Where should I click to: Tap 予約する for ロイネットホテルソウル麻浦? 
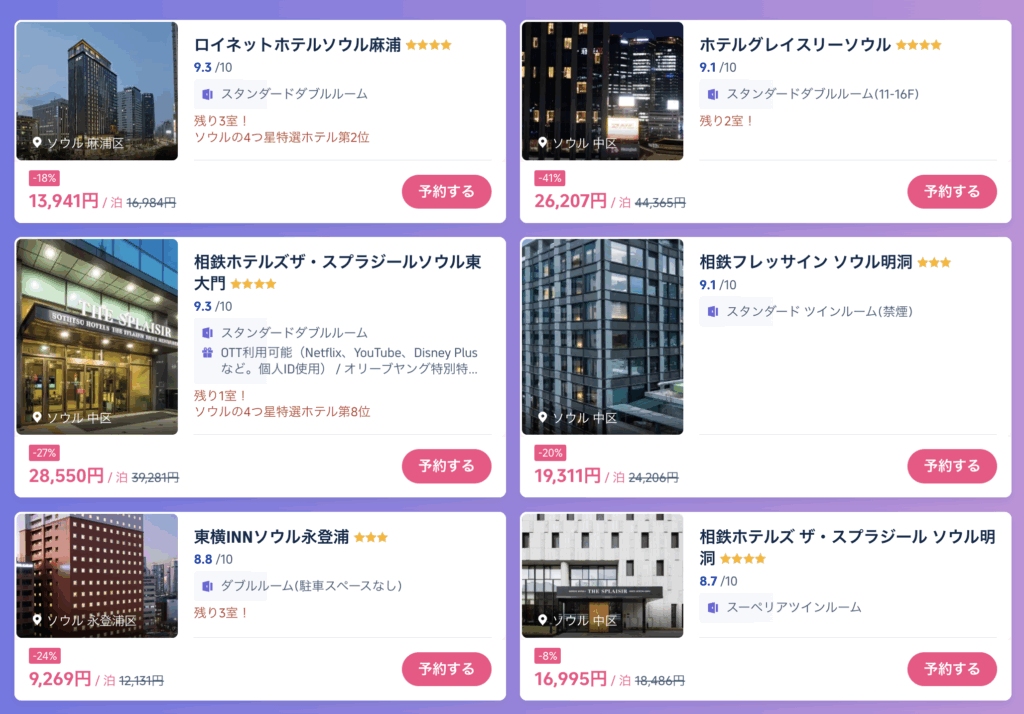tap(446, 191)
